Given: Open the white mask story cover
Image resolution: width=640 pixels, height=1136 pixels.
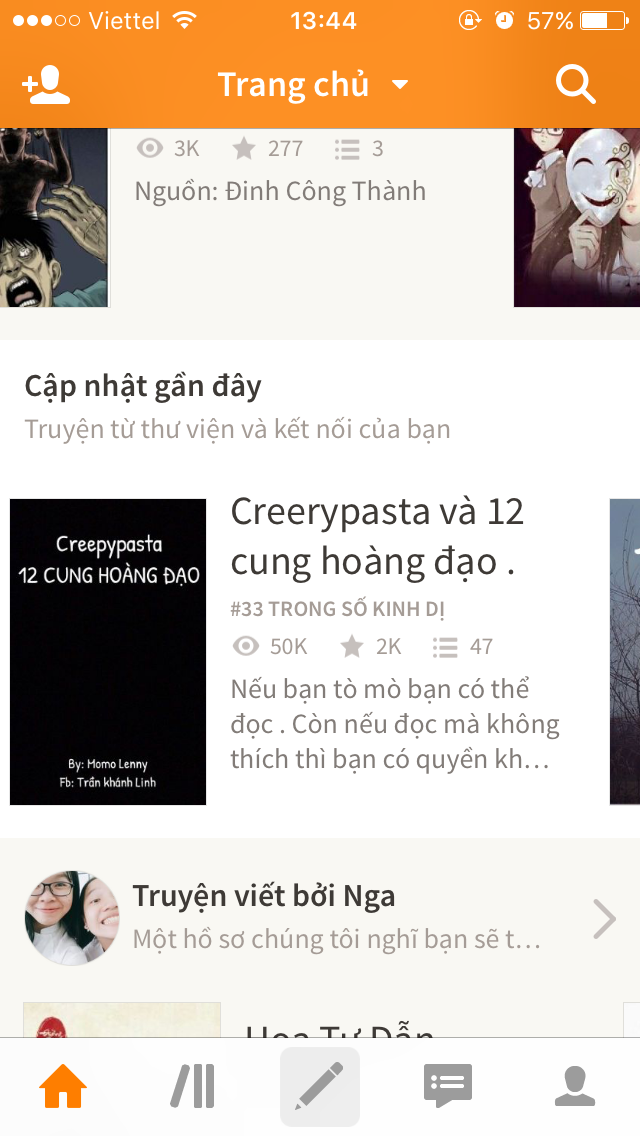Looking at the screenshot, I should [577, 218].
